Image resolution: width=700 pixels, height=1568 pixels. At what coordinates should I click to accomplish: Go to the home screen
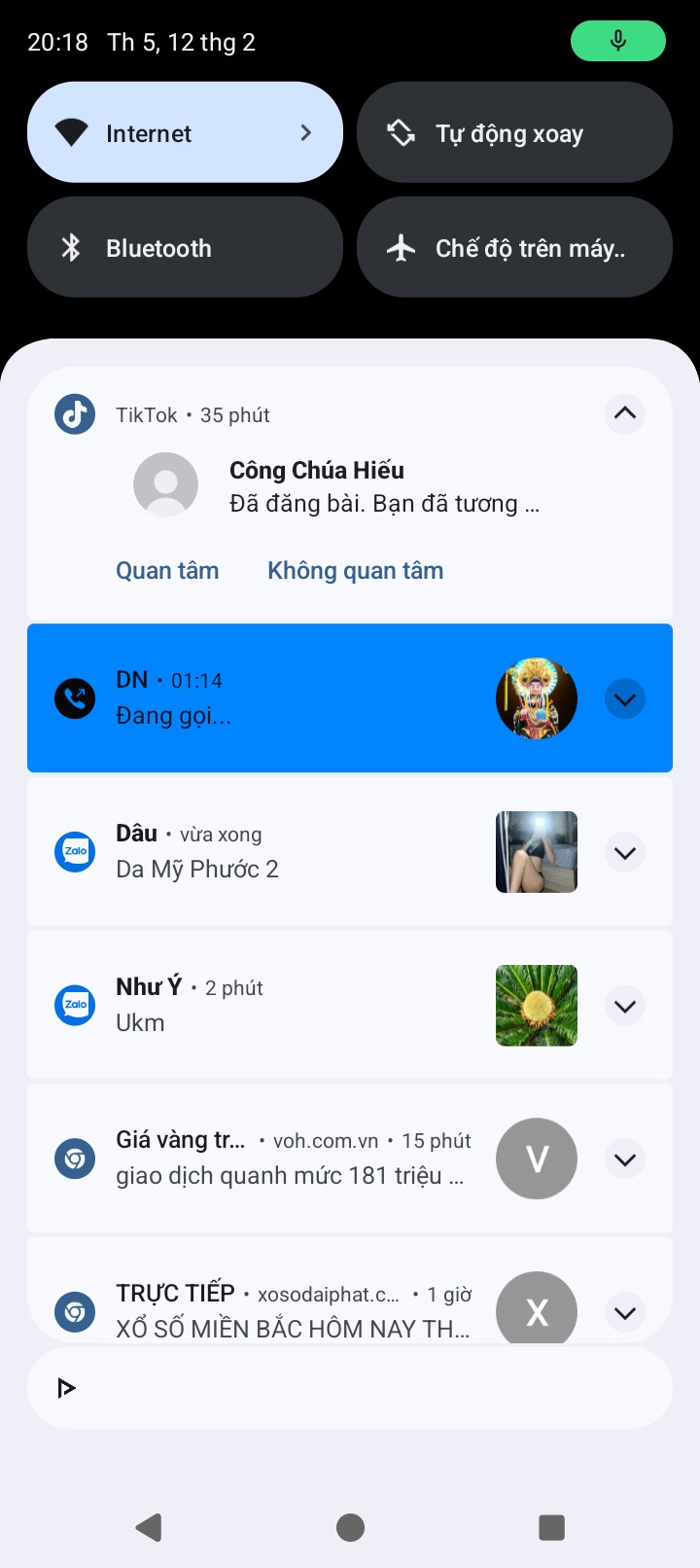pos(350,1527)
